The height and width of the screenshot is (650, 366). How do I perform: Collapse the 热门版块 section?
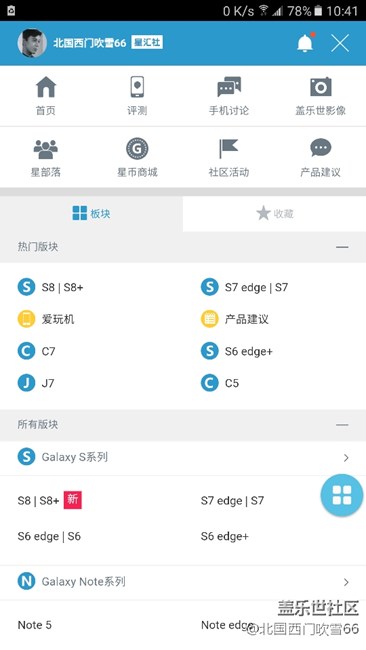point(342,247)
